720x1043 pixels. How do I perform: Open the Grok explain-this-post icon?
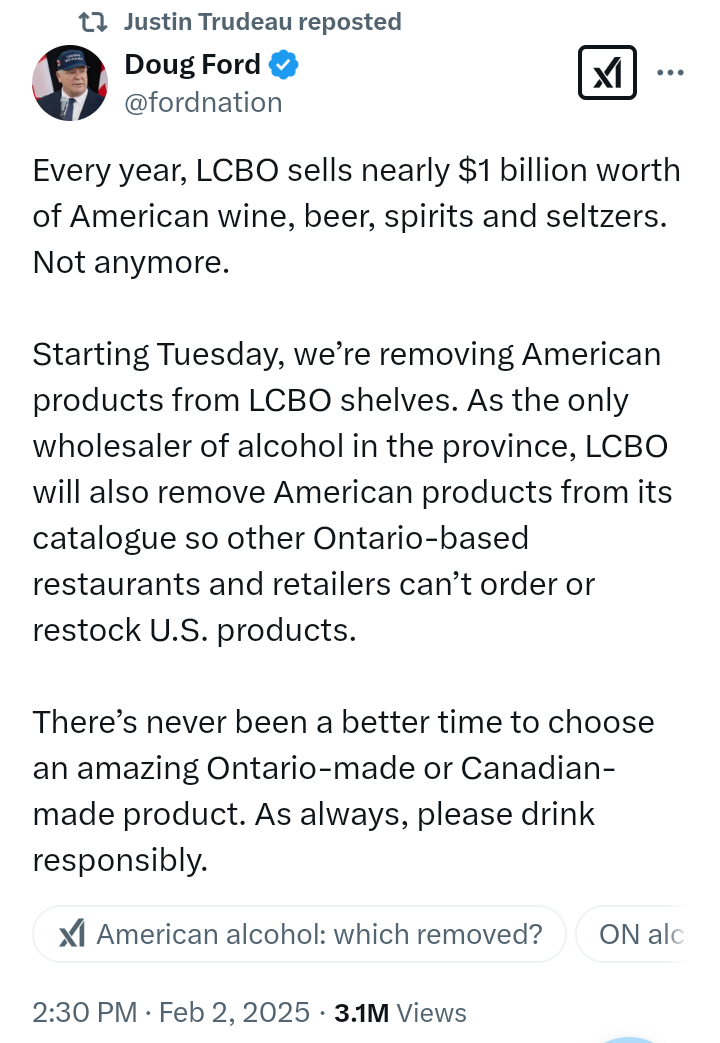[x=607, y=73]
